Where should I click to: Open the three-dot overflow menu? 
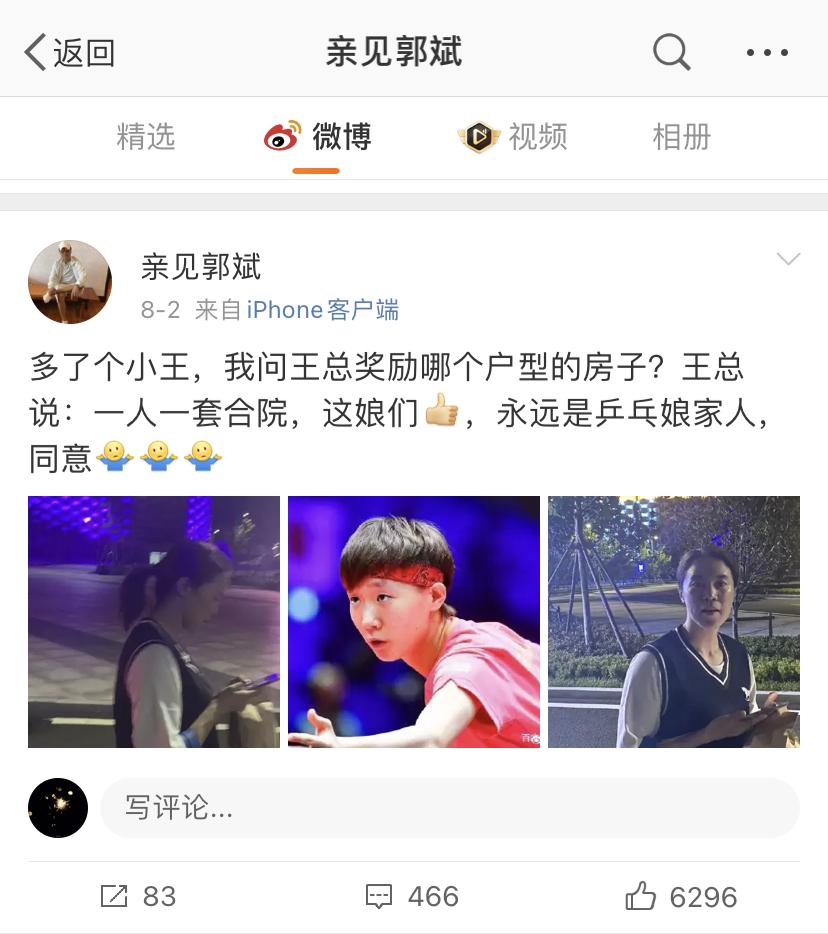pyautogui.click(x=767, y=52)
